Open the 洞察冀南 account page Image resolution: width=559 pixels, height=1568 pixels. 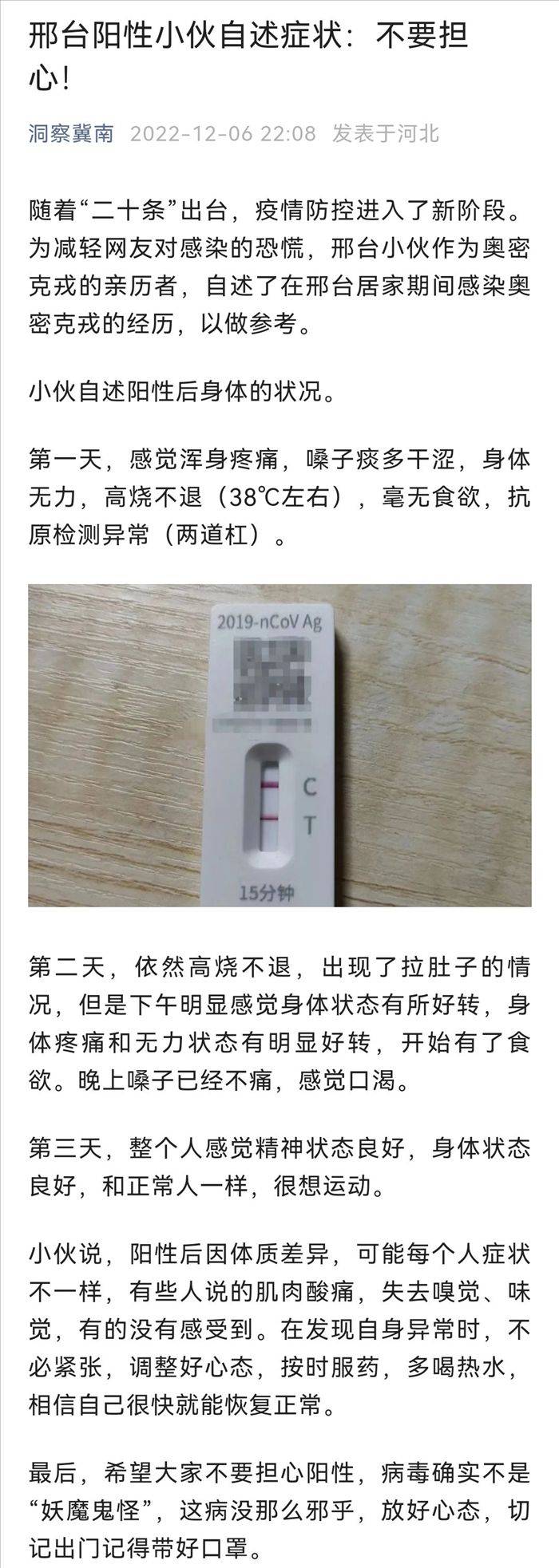(71, 133)
